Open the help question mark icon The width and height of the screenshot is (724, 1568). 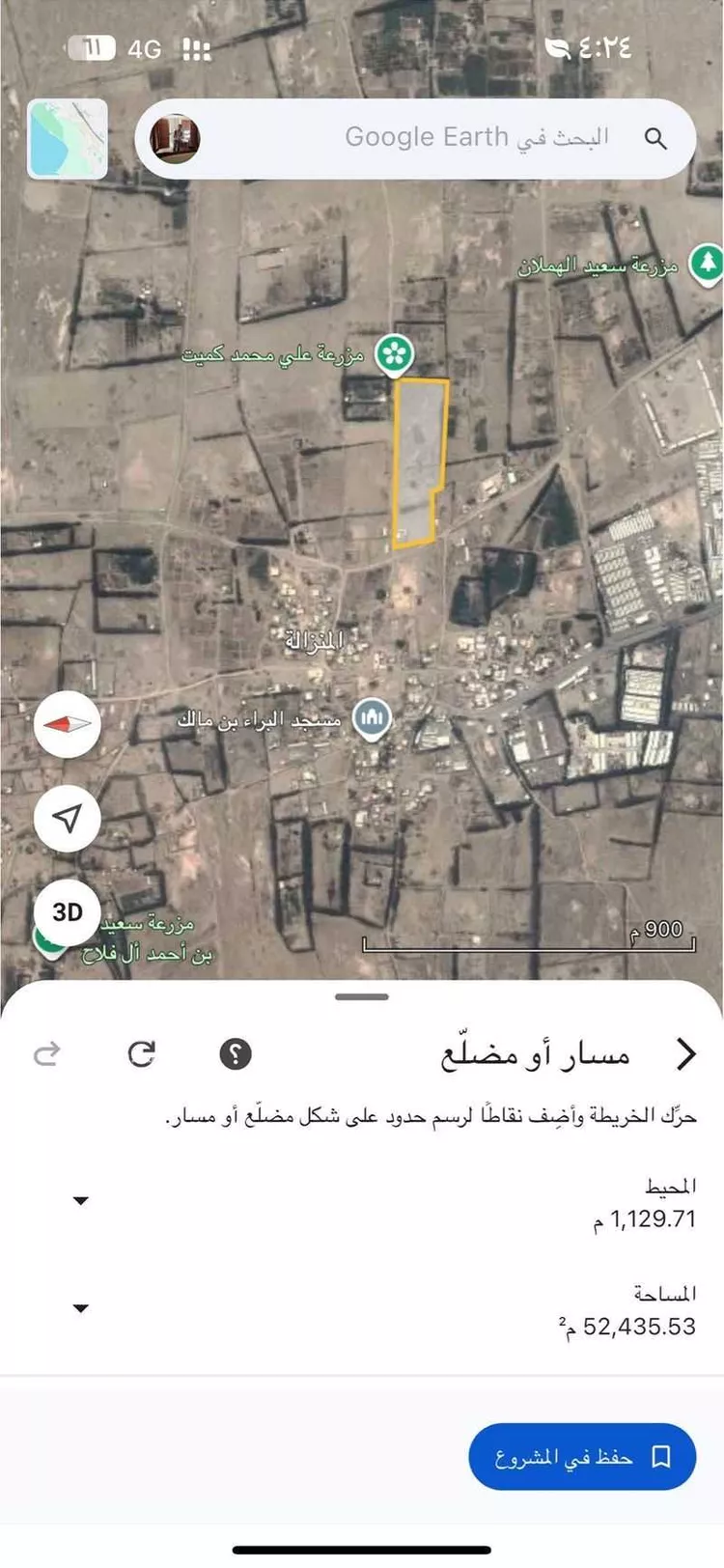[236, 1053]
